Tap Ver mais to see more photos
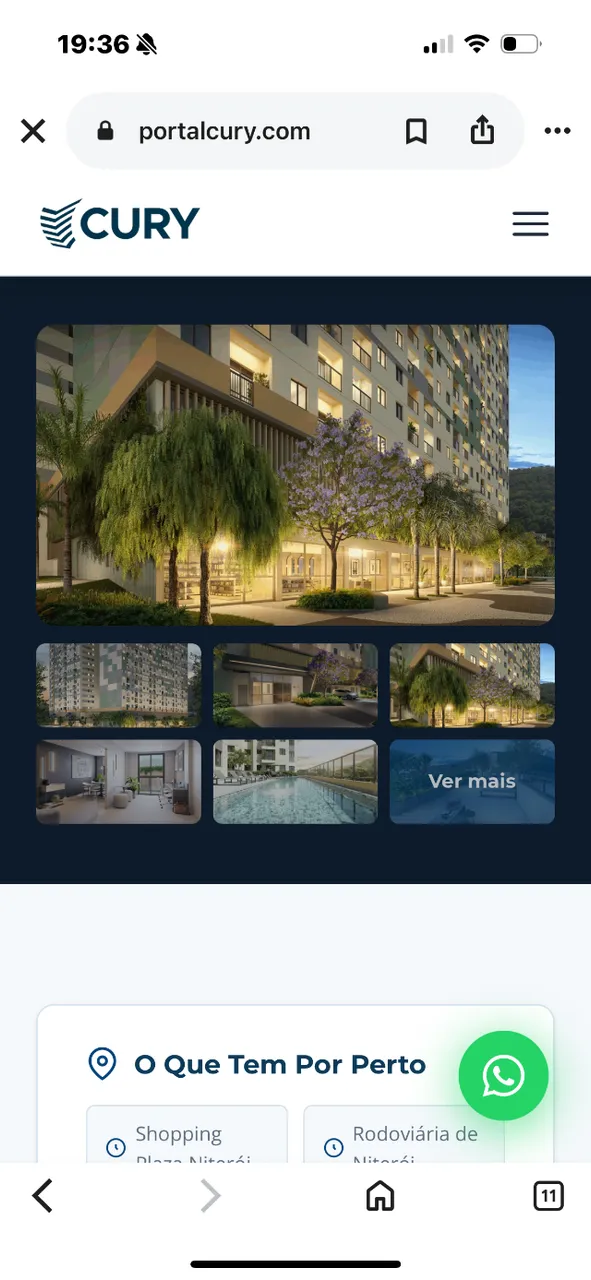Viewport: 591px width, 1280px height. click(x=472, y=782)
